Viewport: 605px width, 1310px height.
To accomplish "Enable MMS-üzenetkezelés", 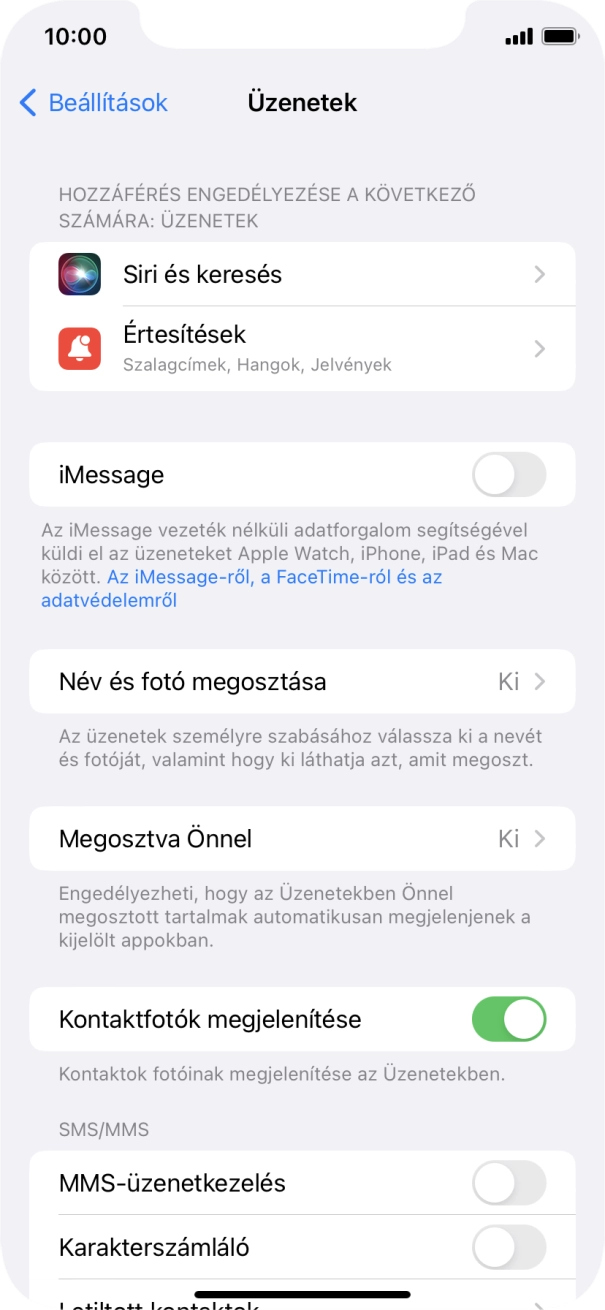I will (508, 1183).
